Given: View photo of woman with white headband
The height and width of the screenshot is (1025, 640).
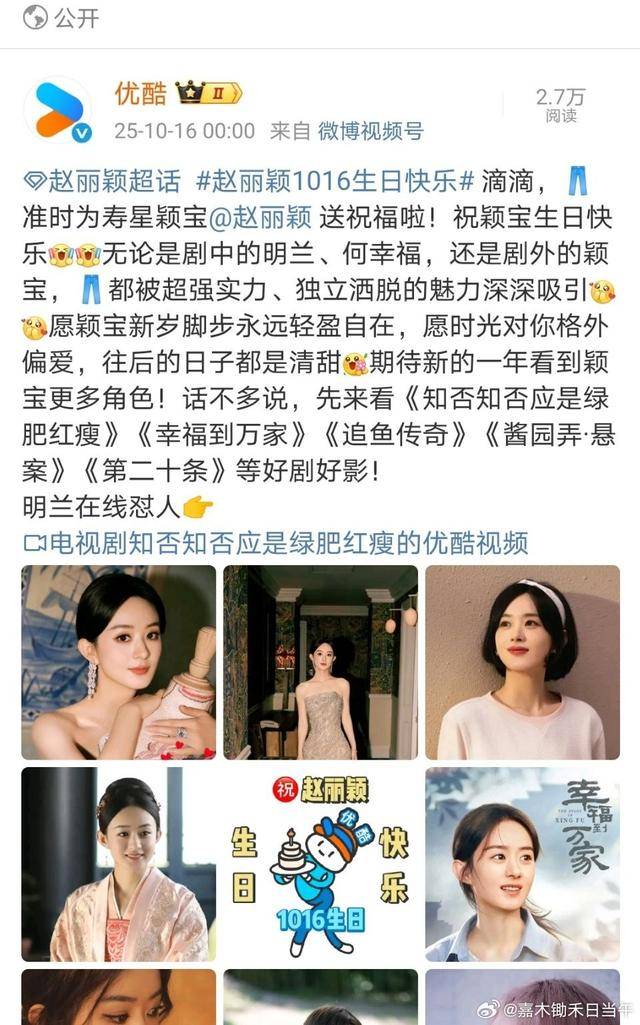Looking at the screenshot, I should (522, 662).
